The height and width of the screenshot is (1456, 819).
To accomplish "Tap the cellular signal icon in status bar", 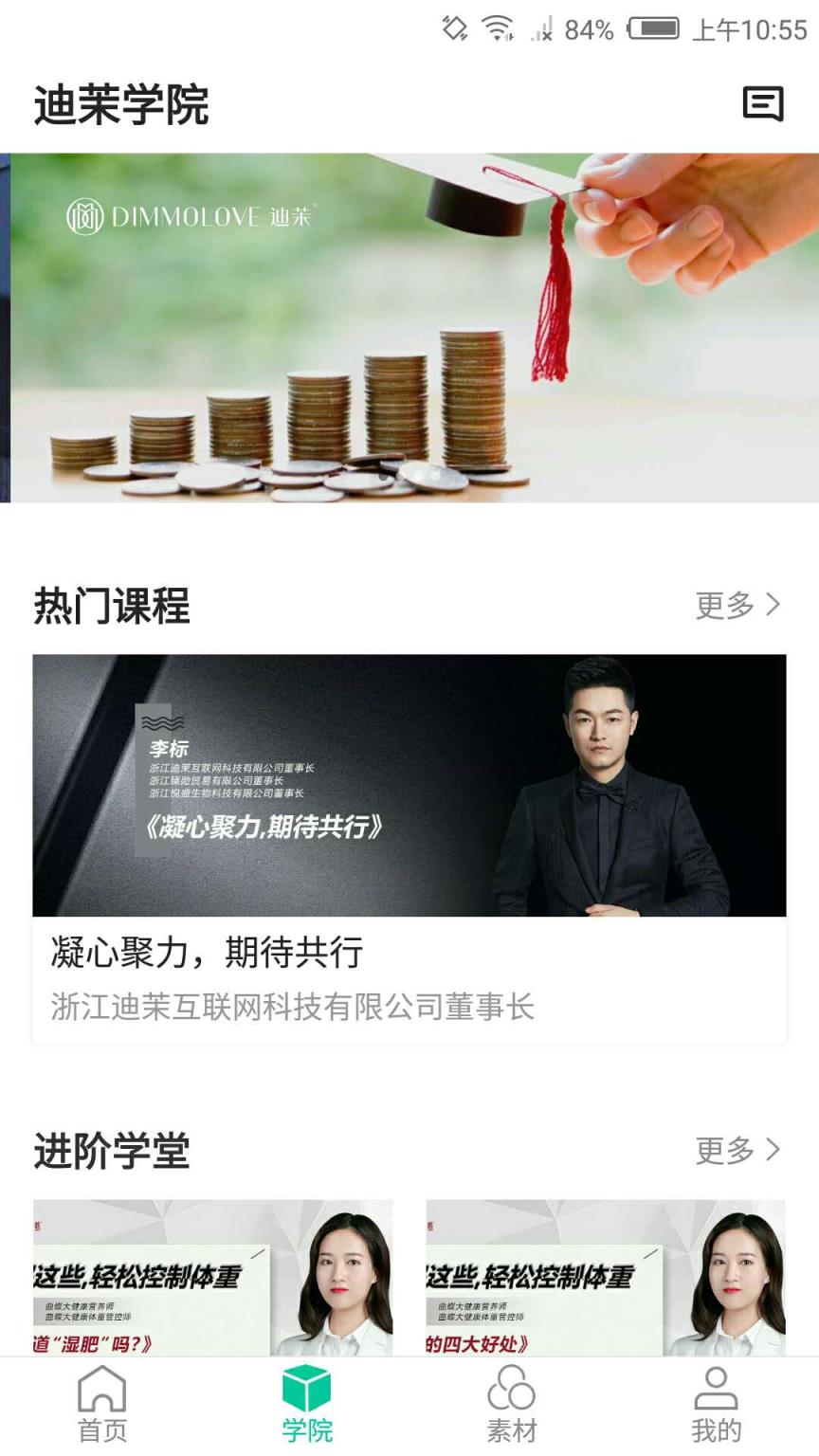I will coord(542,29).
